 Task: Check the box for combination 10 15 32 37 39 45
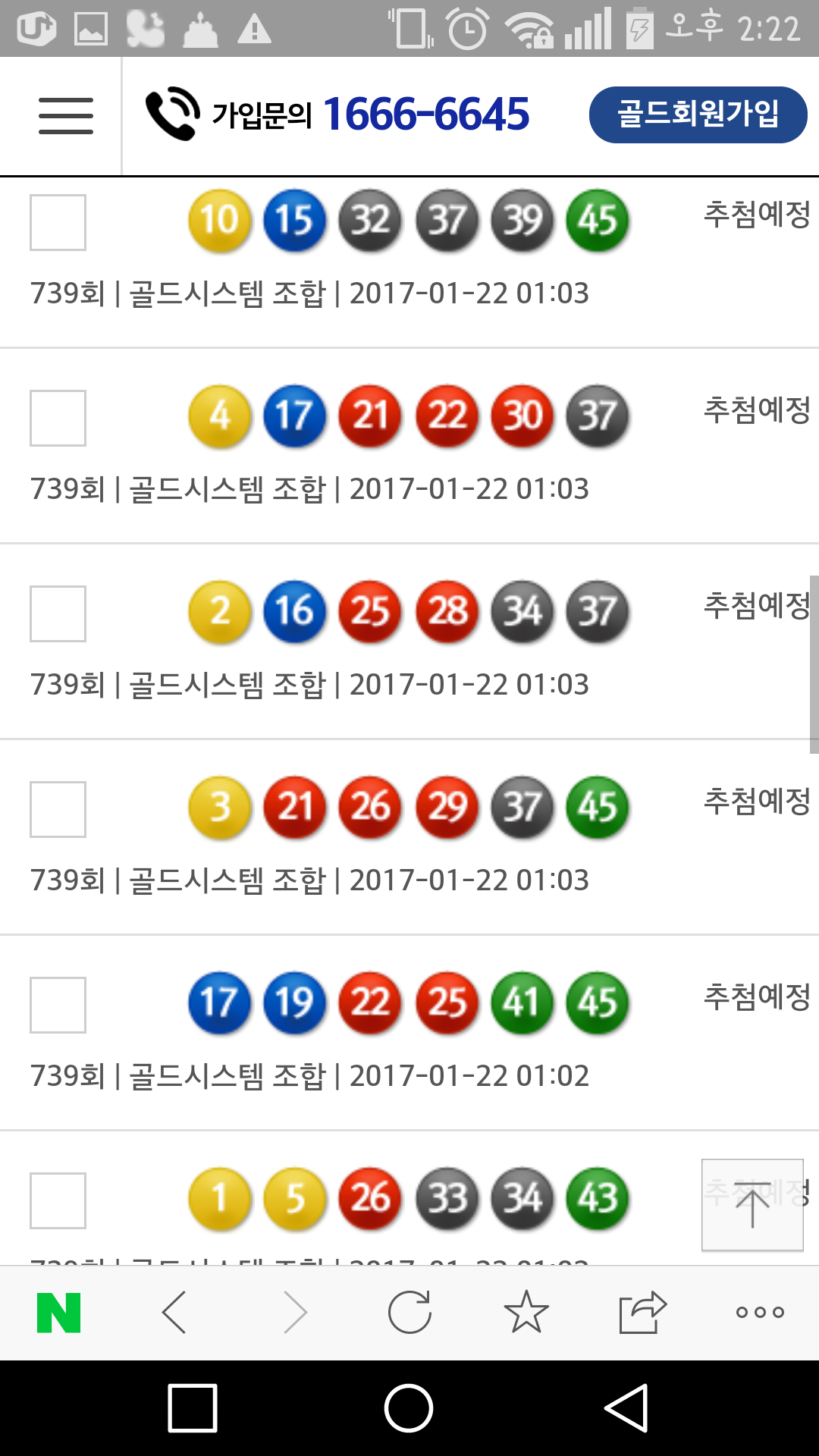point(58,222)
